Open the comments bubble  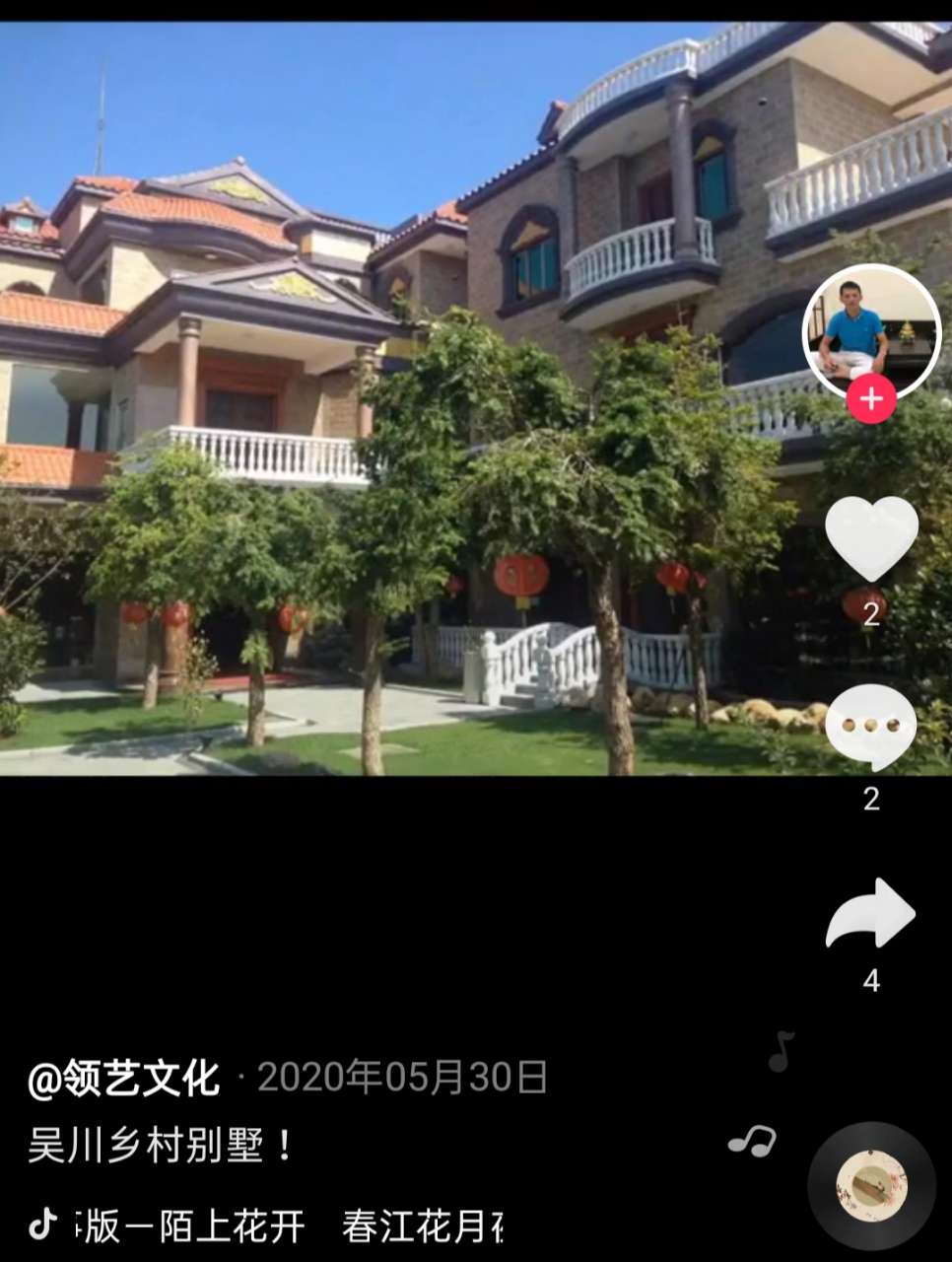871,727
